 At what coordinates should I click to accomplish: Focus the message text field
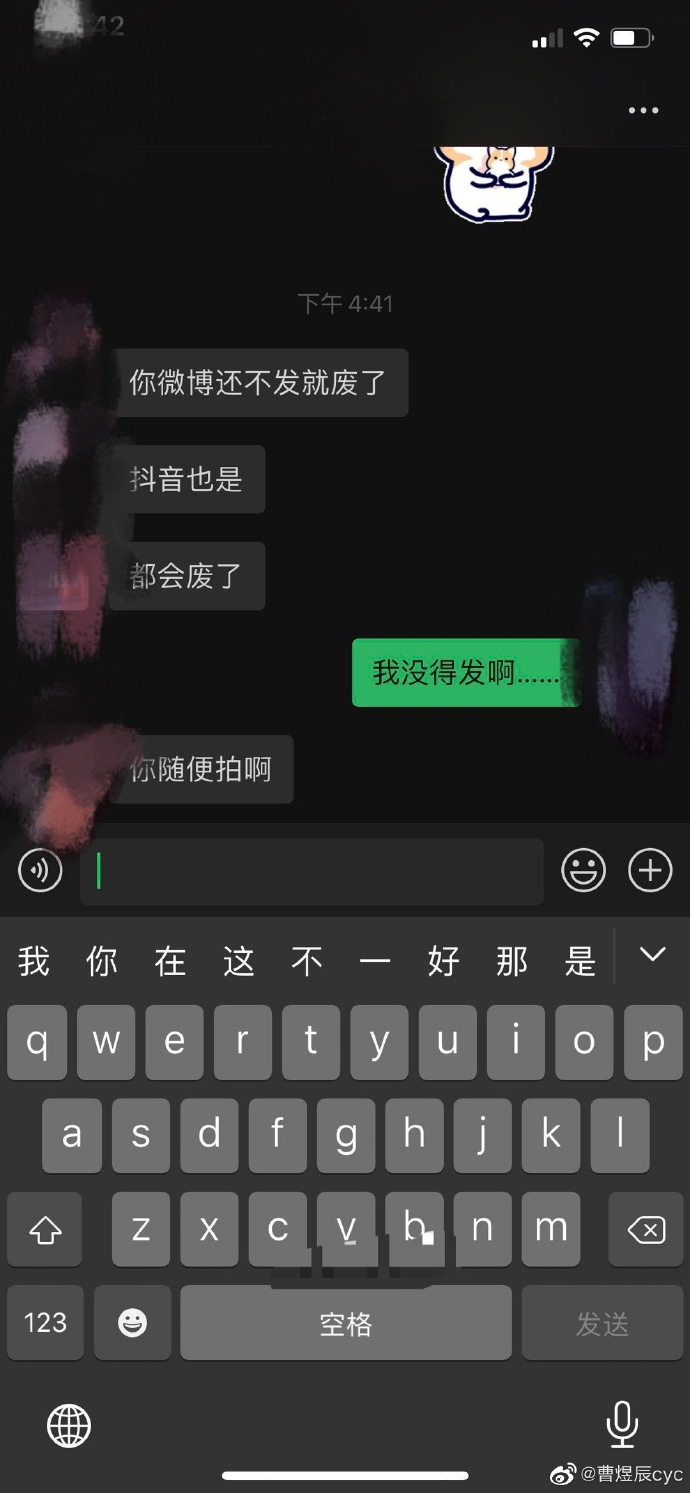tap(312, 872)
